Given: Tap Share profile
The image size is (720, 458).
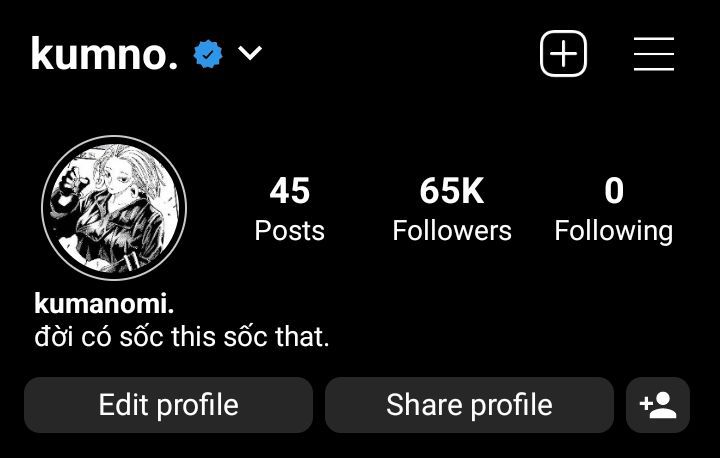Looking at the screenshot, I should pos(469,405).
